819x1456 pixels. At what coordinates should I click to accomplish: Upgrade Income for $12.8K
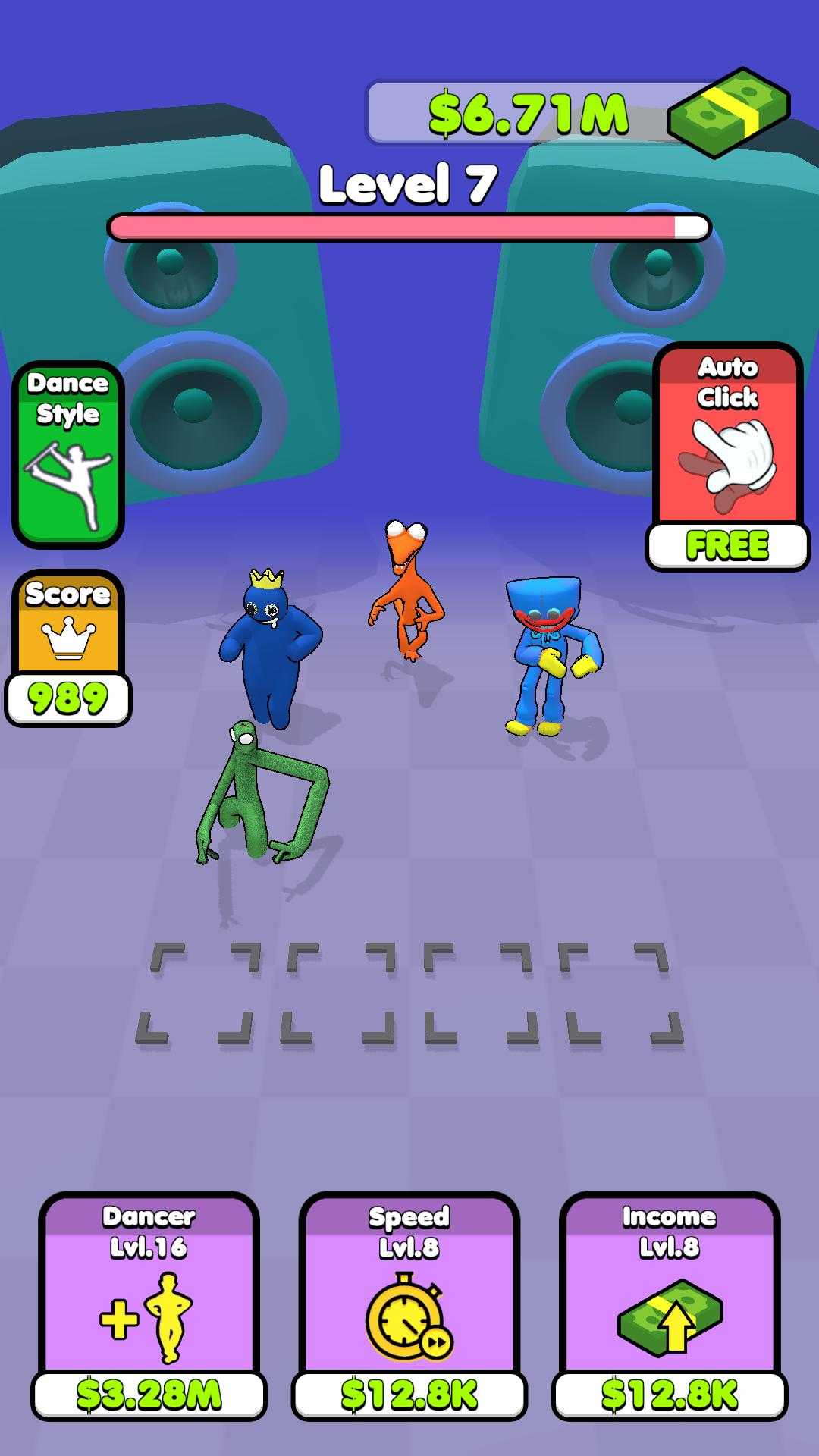[x=670, y=1306]
